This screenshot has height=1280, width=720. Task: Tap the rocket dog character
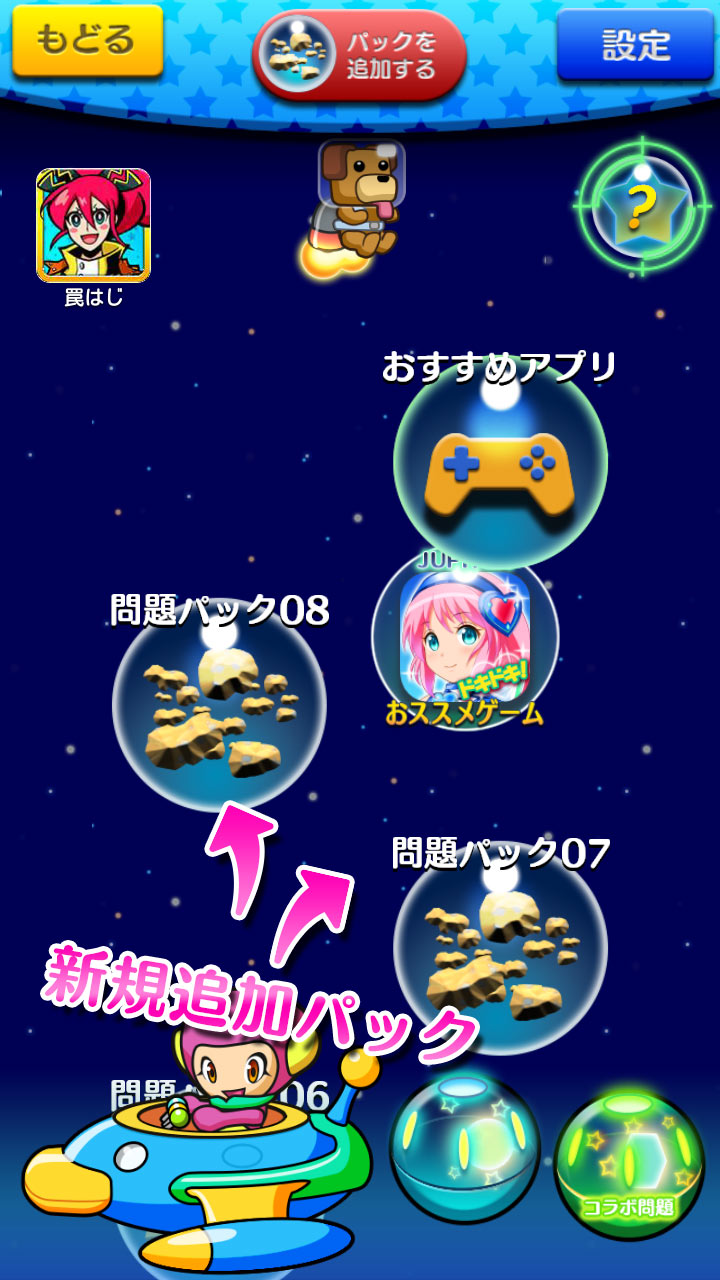point(357,207)
